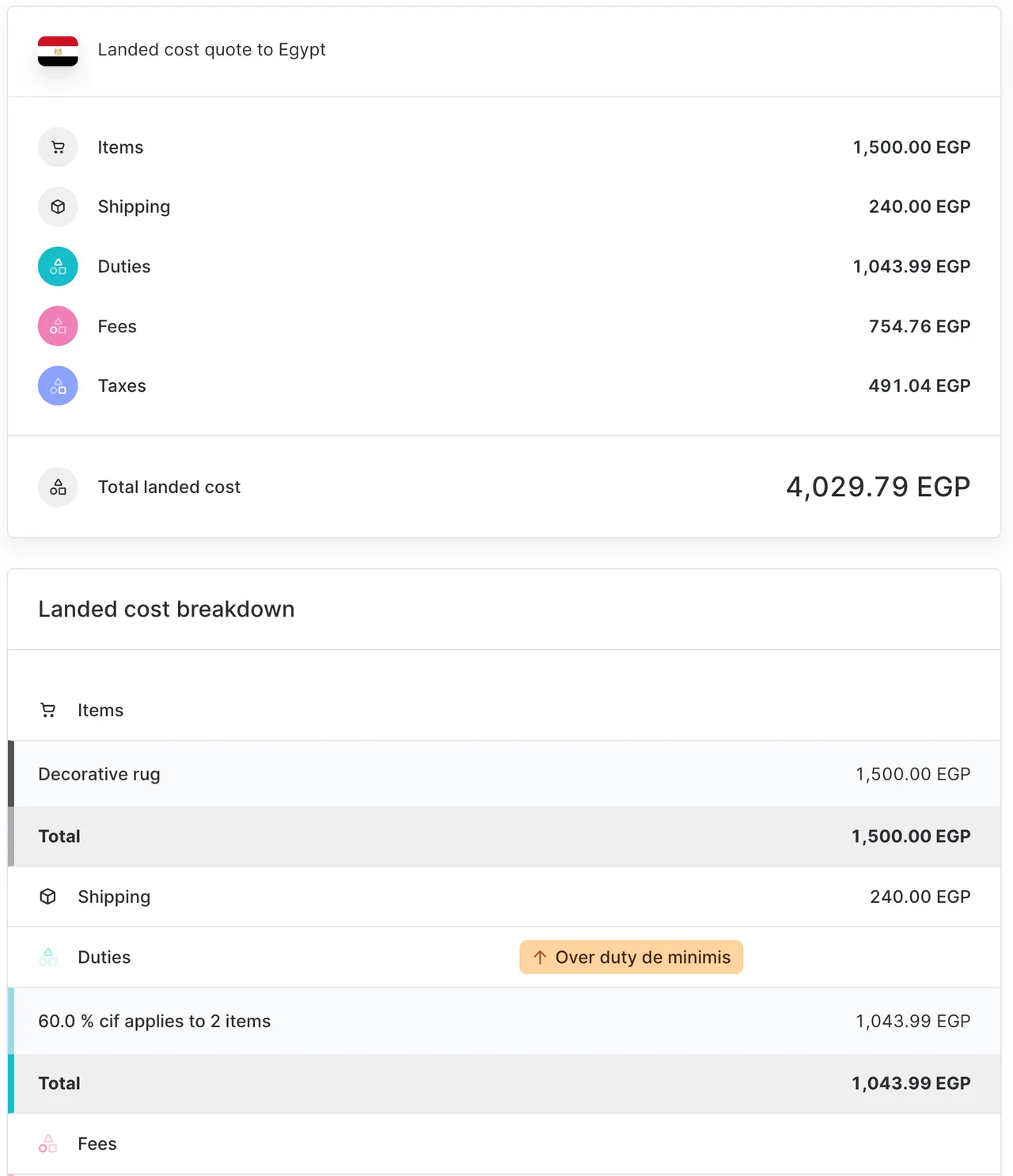This screenshot has height=1176, width=1013.
Task: Click the Egypt flag icon
Action: pos(58,51)
